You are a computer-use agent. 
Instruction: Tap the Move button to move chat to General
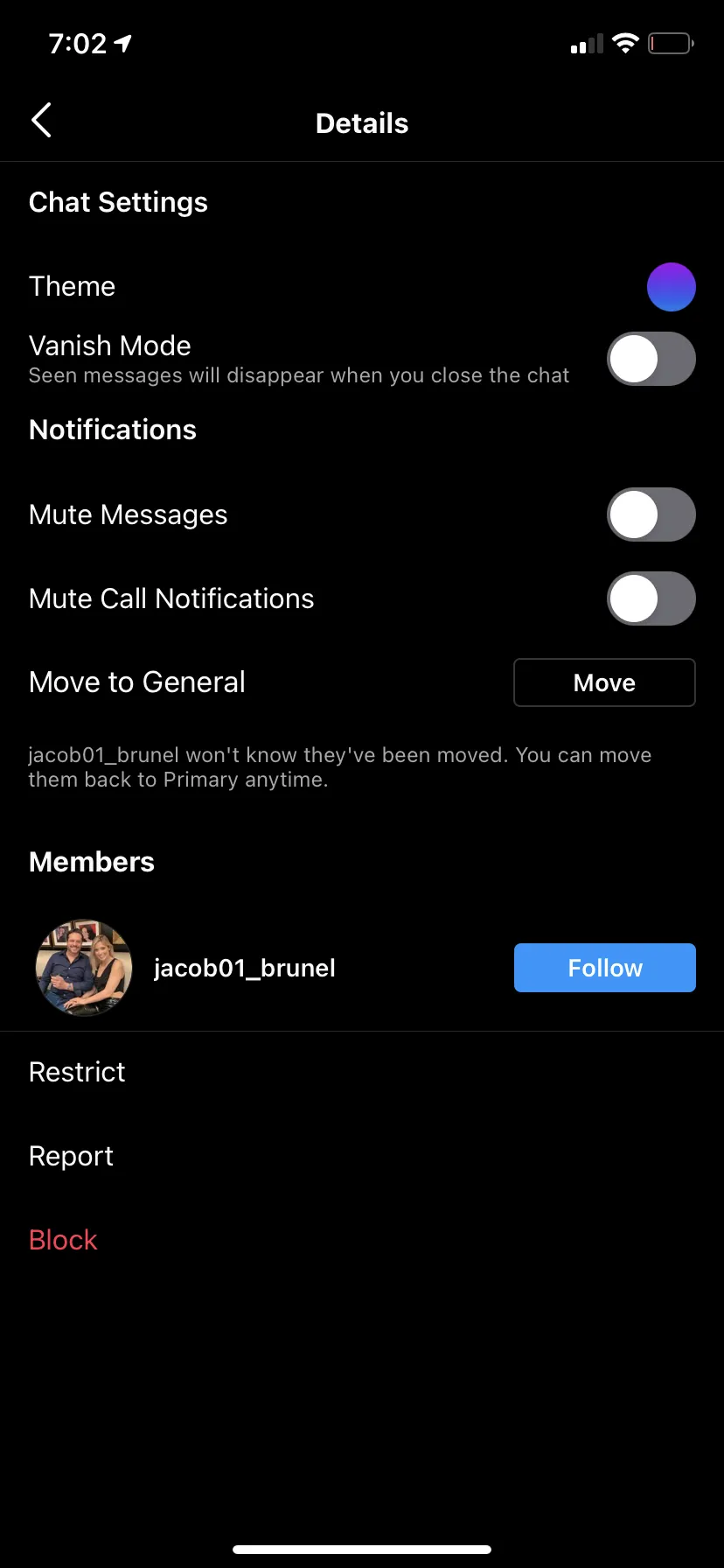pos(604,682)
